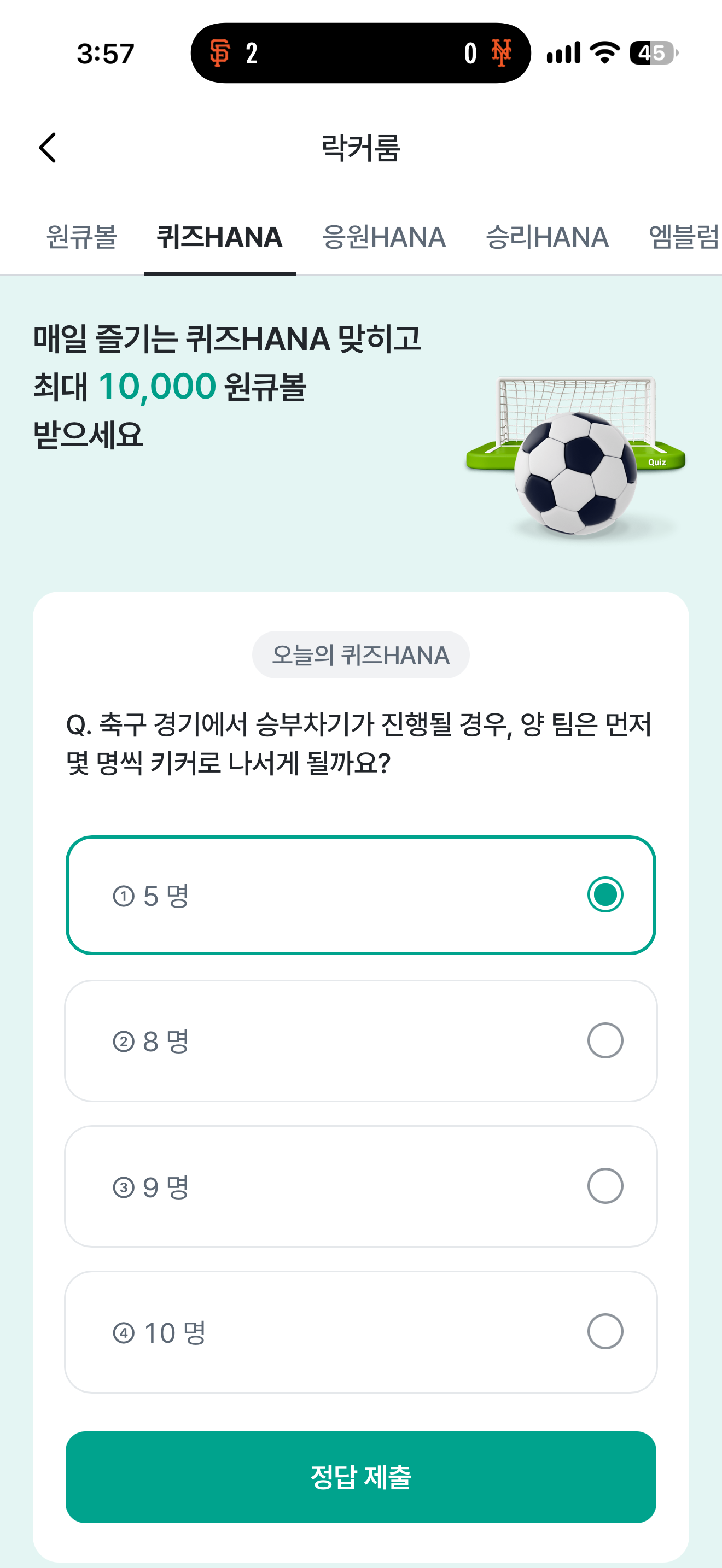This screenshot has height=1568, width=722.
Task: Choose answer option 5 명
Action: coord(361,896)
